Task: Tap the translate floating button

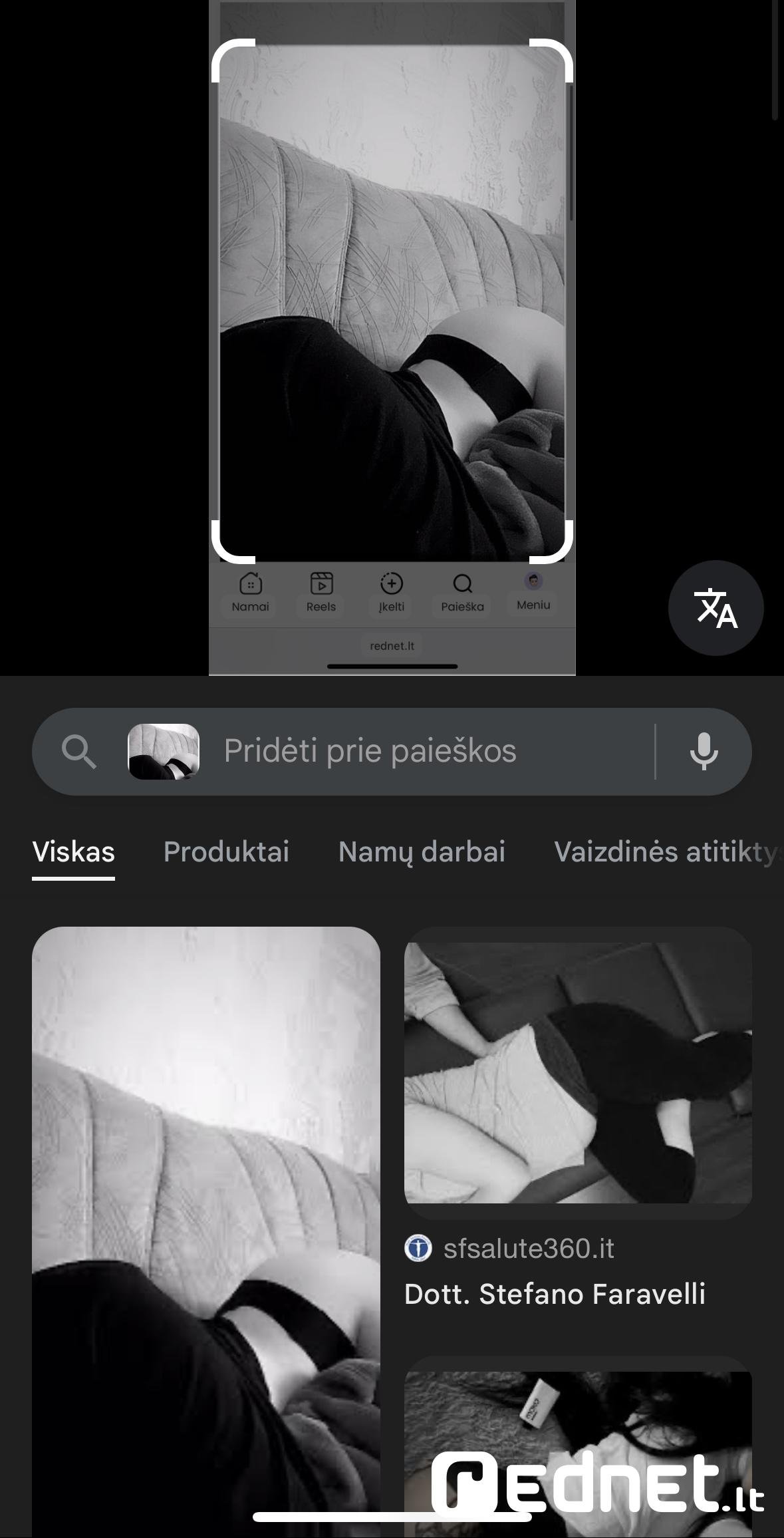Action: click(716, 608)
